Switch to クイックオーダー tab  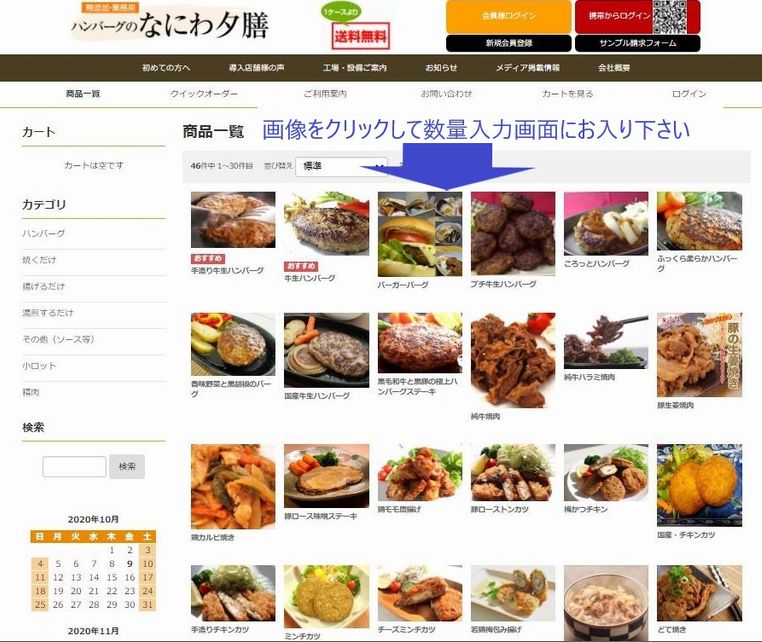click(x=204, y=94)
